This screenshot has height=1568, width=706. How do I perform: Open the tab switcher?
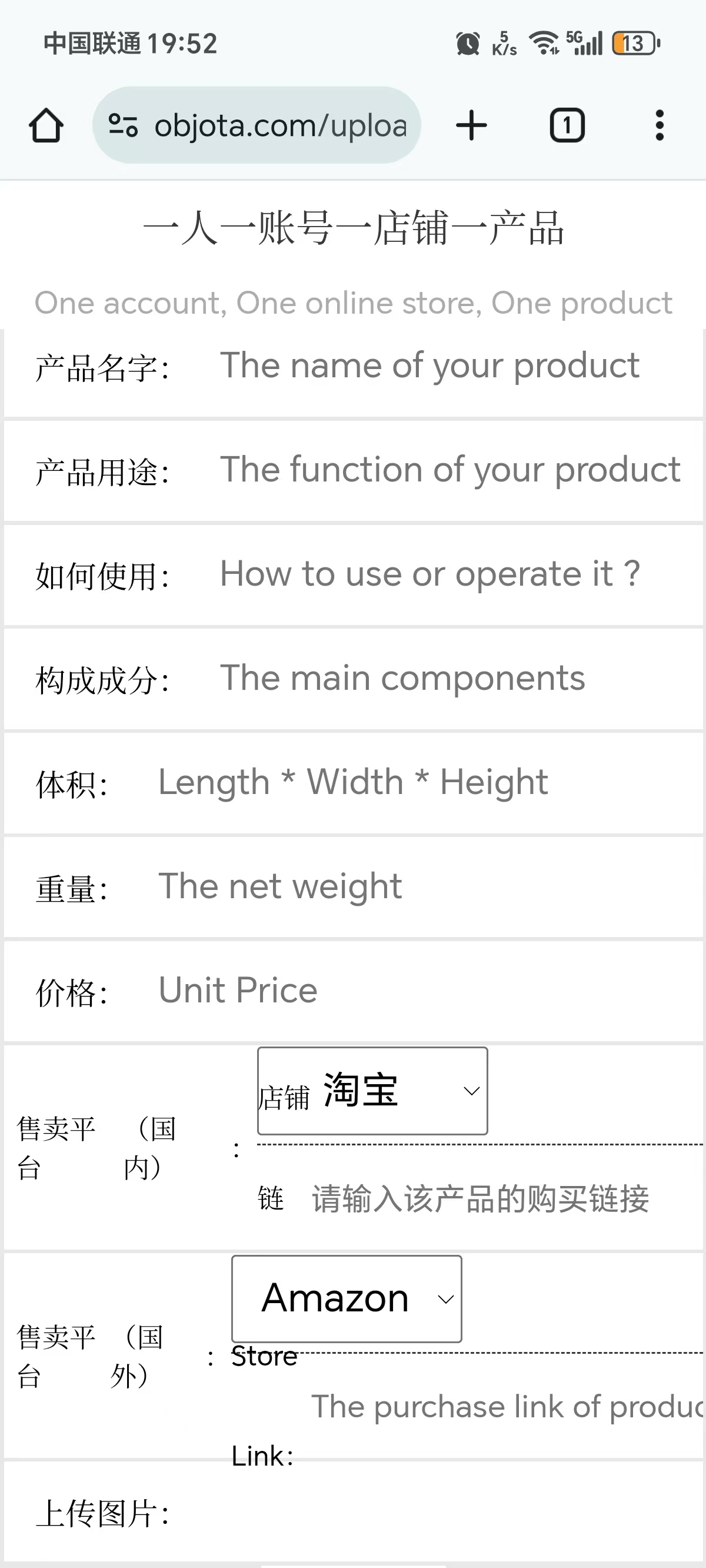[x=567, y=125]
